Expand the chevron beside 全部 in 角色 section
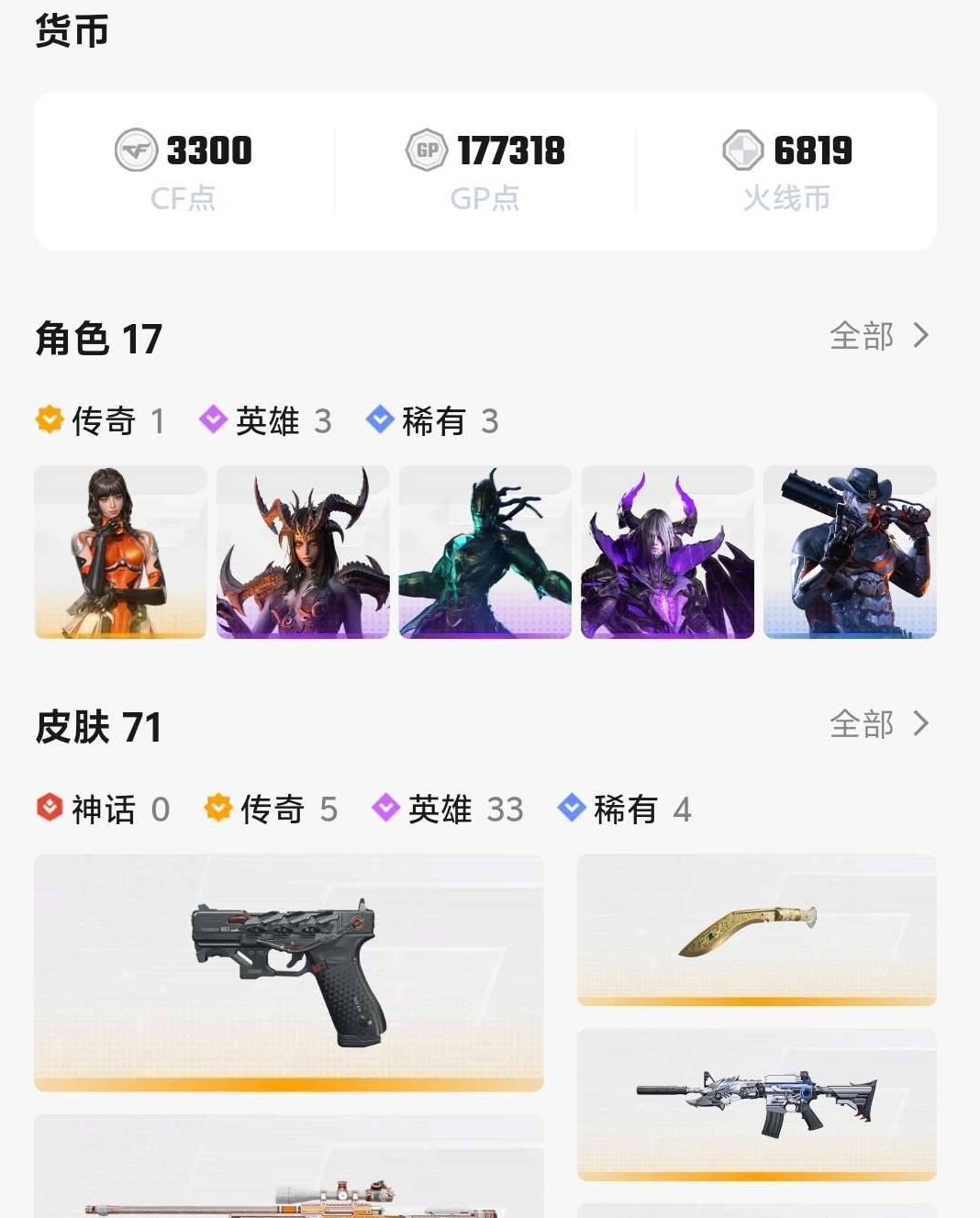The image size is (980, 1218). pos(923,338)
